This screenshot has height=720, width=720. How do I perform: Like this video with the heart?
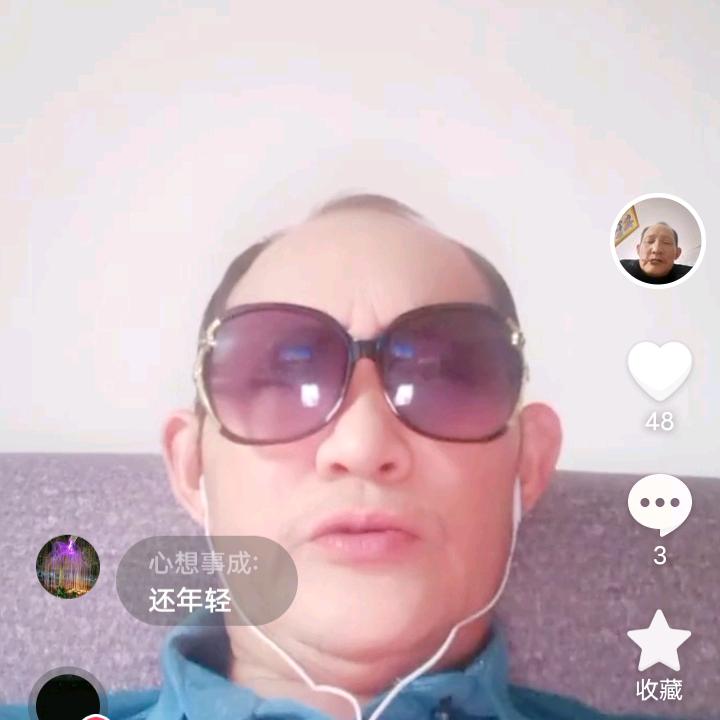click(659, 370)
